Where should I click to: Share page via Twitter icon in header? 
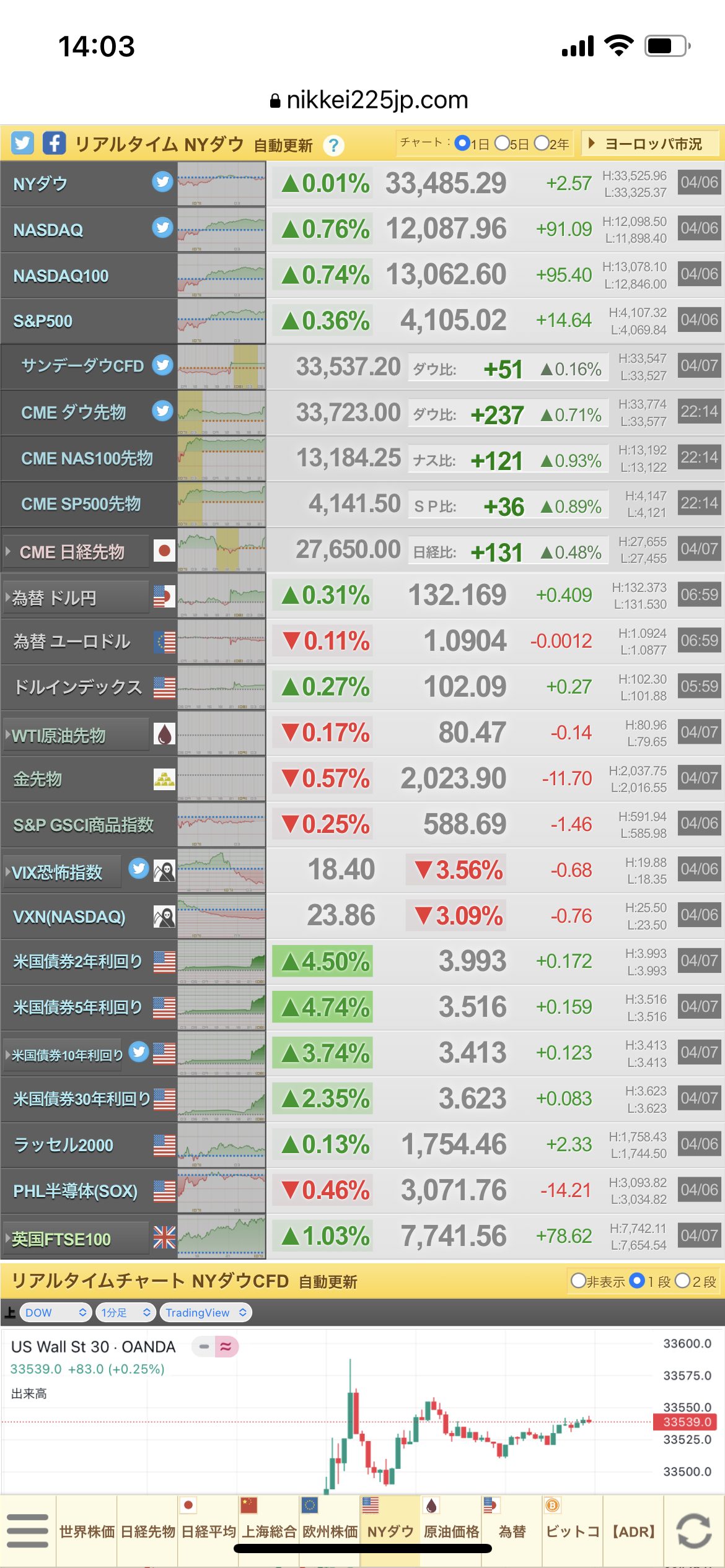point(22,143)
